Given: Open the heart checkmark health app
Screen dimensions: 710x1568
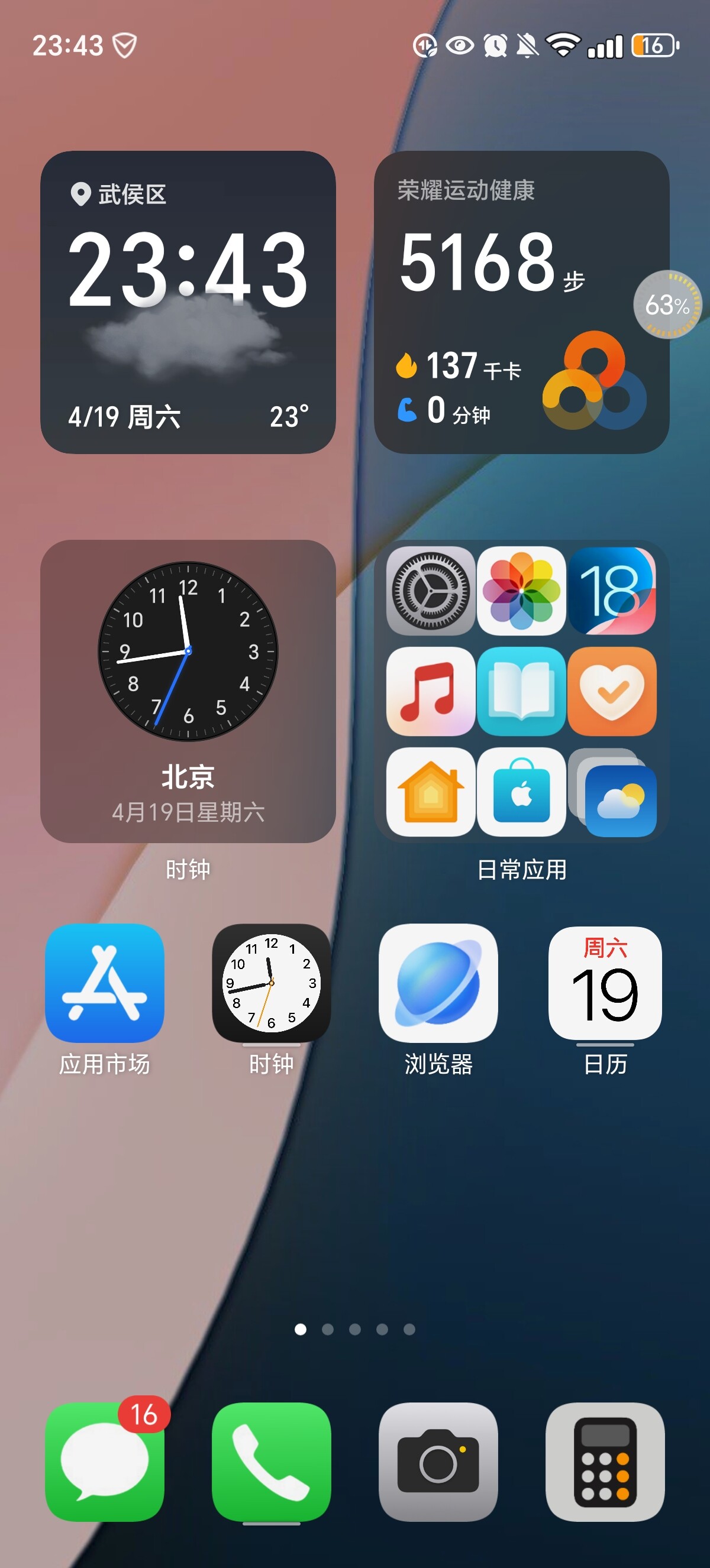Looking at the screenshot, I should 612,691.
